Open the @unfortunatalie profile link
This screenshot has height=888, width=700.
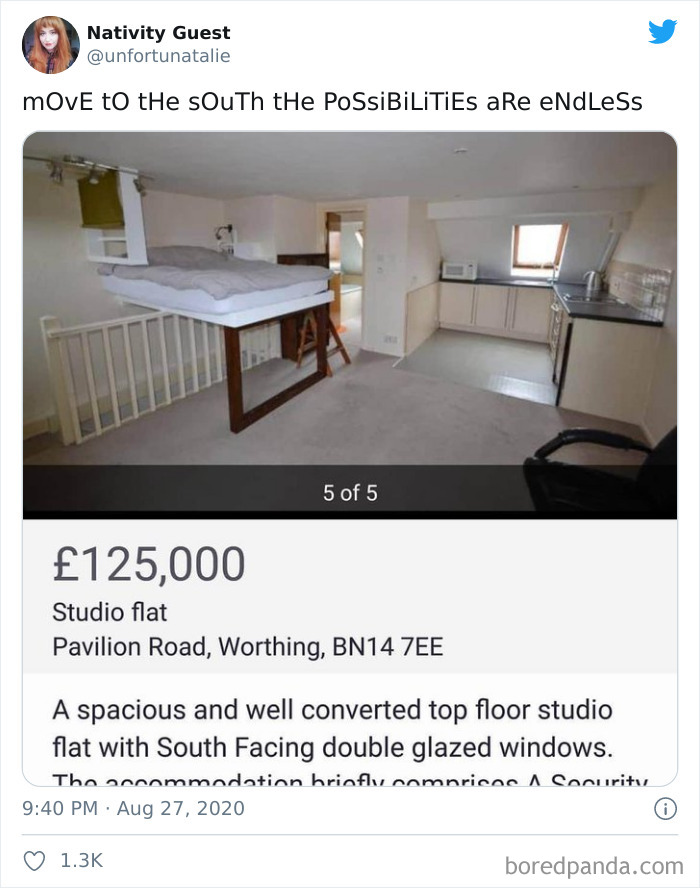[x=159, y=56]
